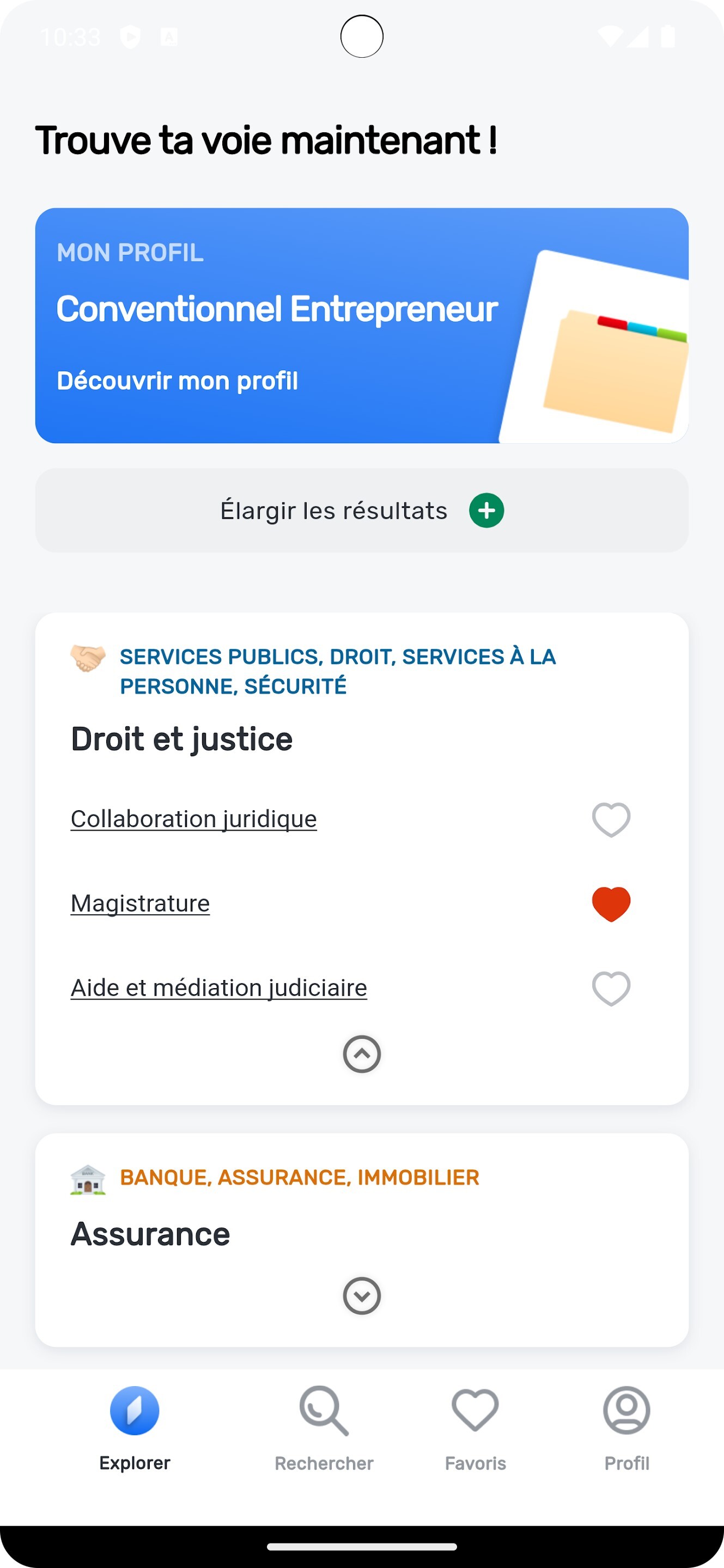Screen dimensions: 724x1568
Task: Open the Magistrature link
Action: point(140,903)
